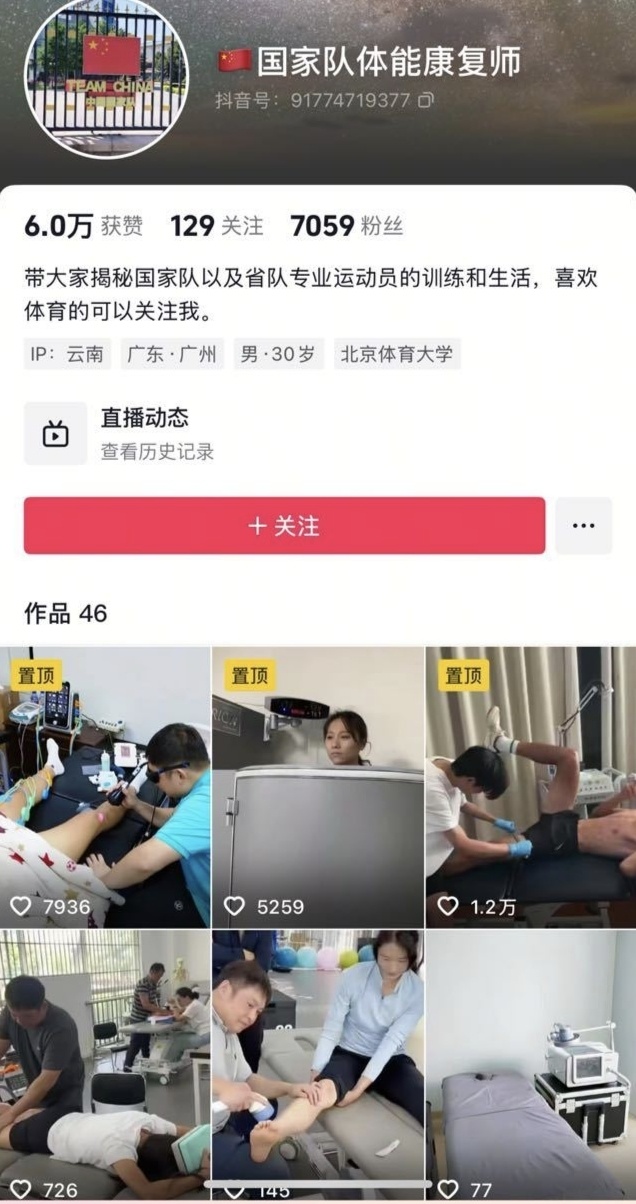Screen dimensions: 636x1204
Task: Follow this account with the 关注 button
Action: pos(284,526)
